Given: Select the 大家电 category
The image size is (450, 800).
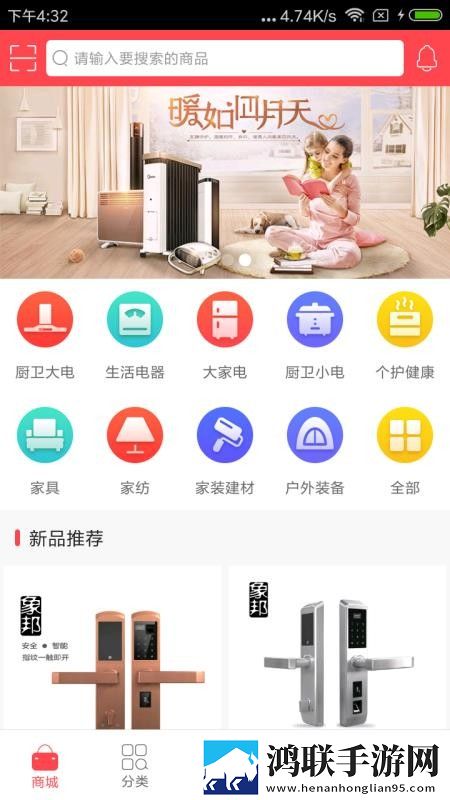Looking at the screenshot, I should click(x=225, y=336).
